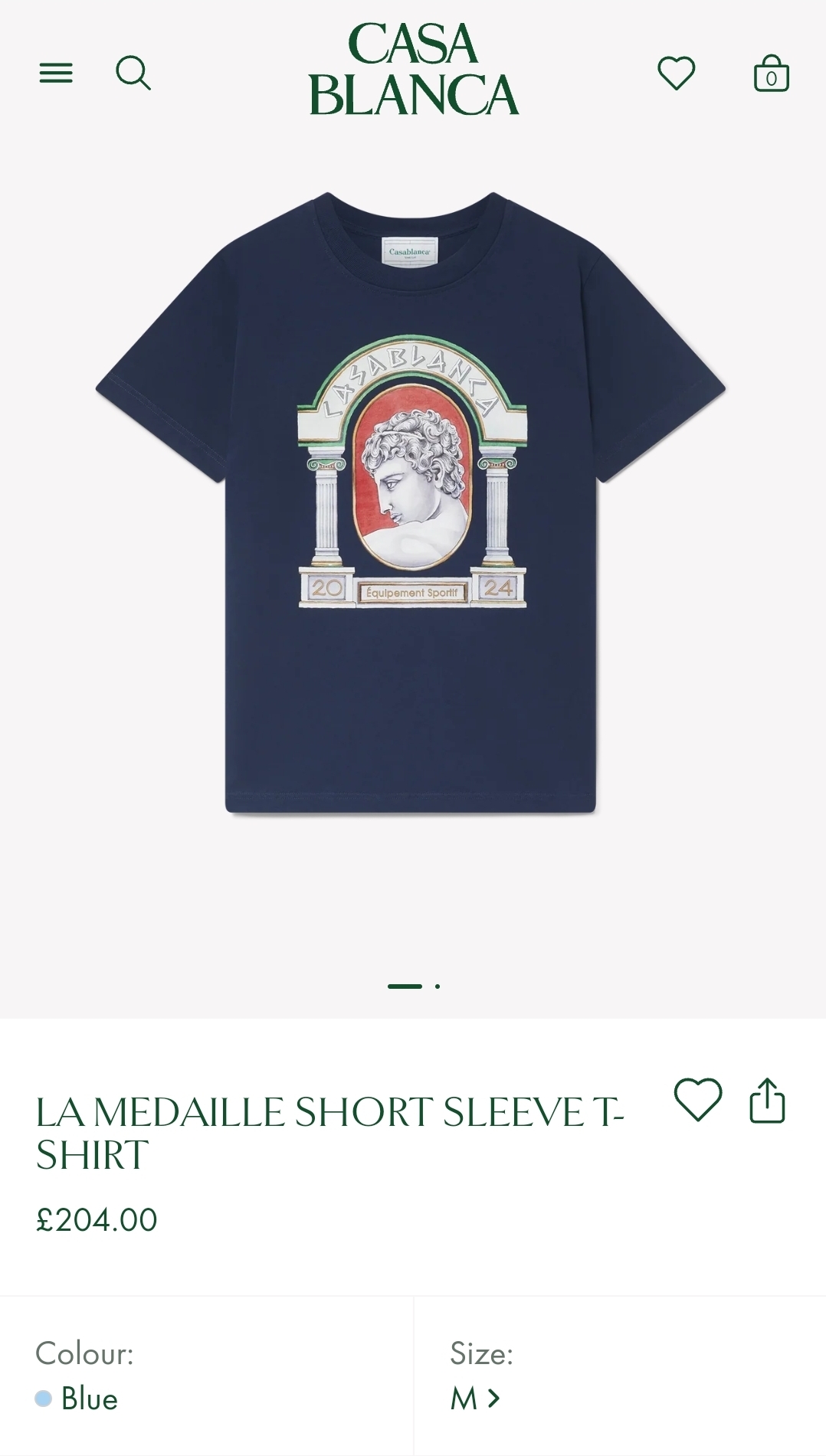
Task: Jump to the second product image dot
Action: [438, 986]
